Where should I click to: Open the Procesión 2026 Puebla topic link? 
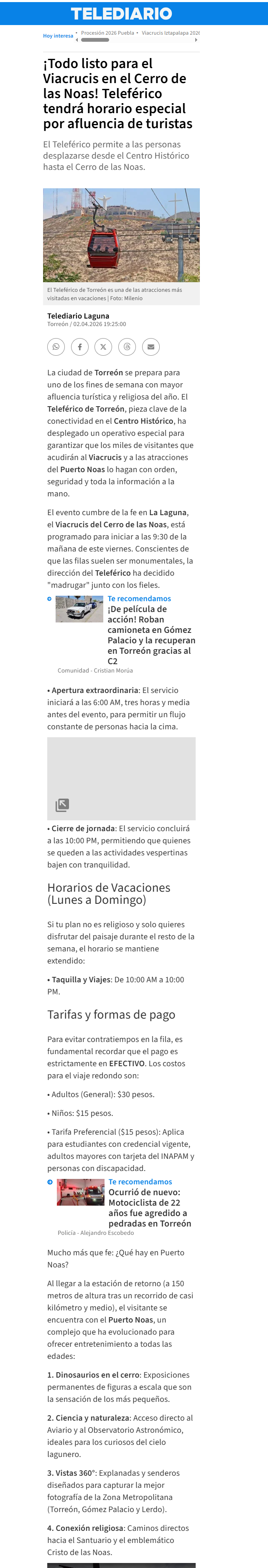coord(107,33)
